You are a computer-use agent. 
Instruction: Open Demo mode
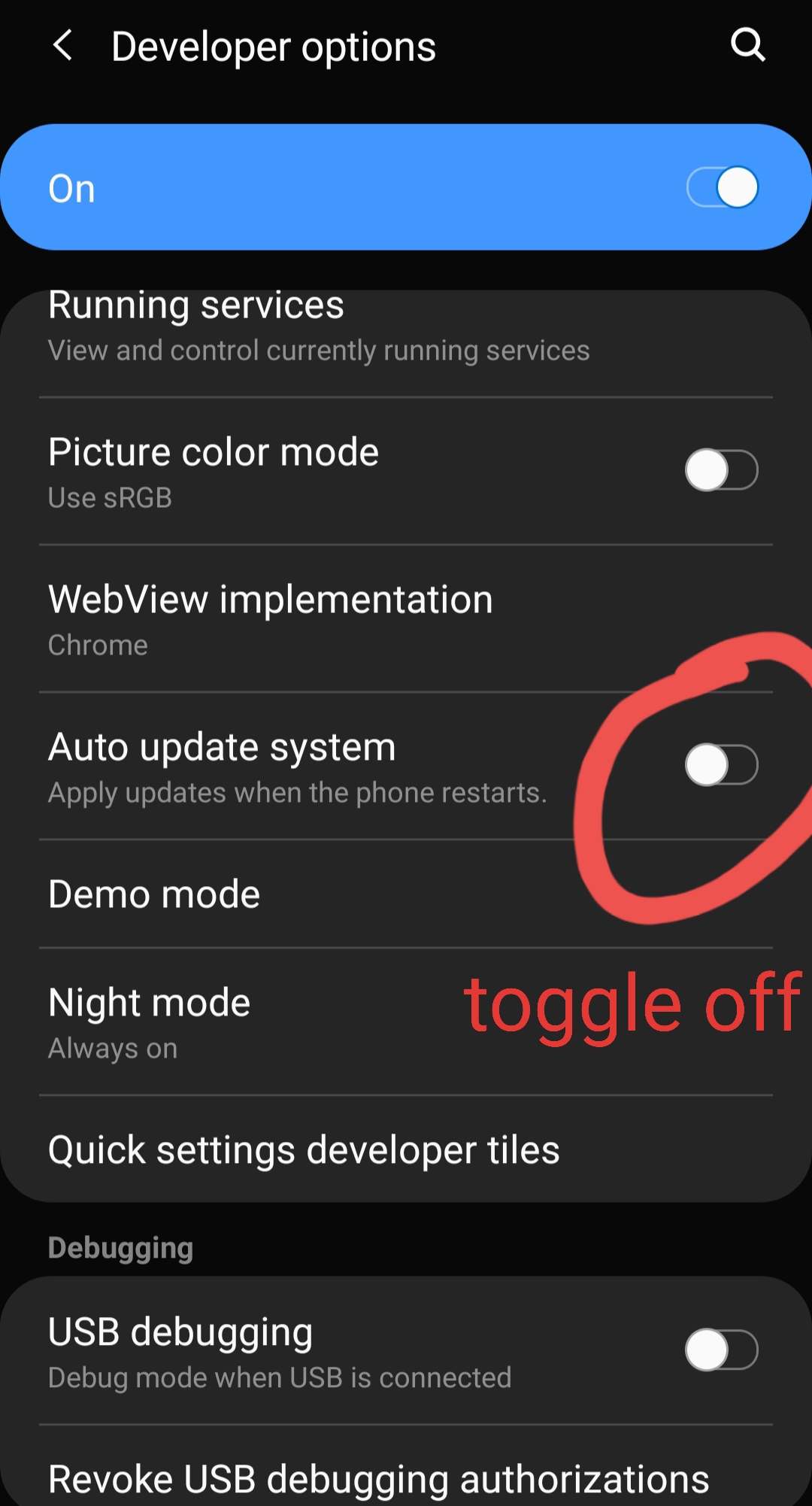pos(406,894)
